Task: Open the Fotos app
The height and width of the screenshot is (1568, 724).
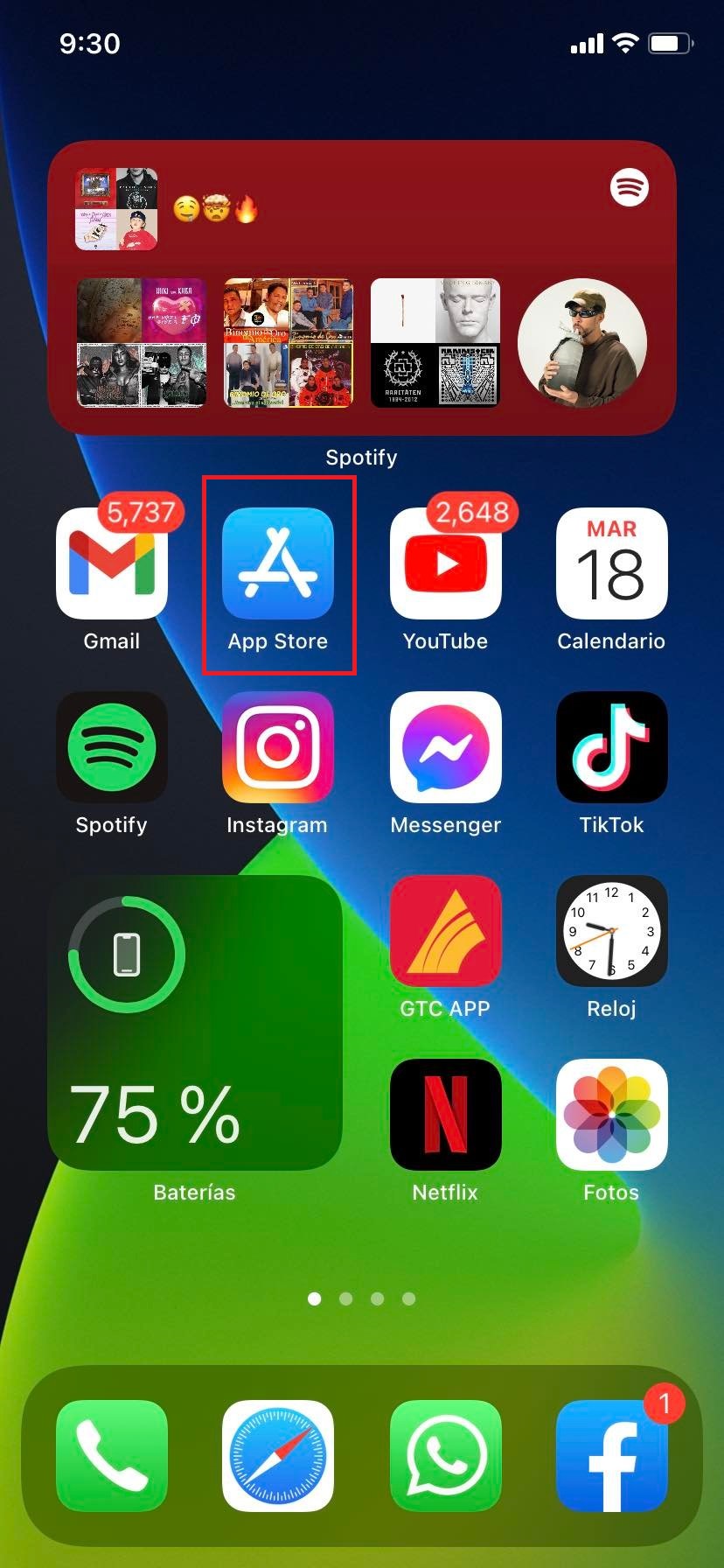Action: [x=611, y=1116]
